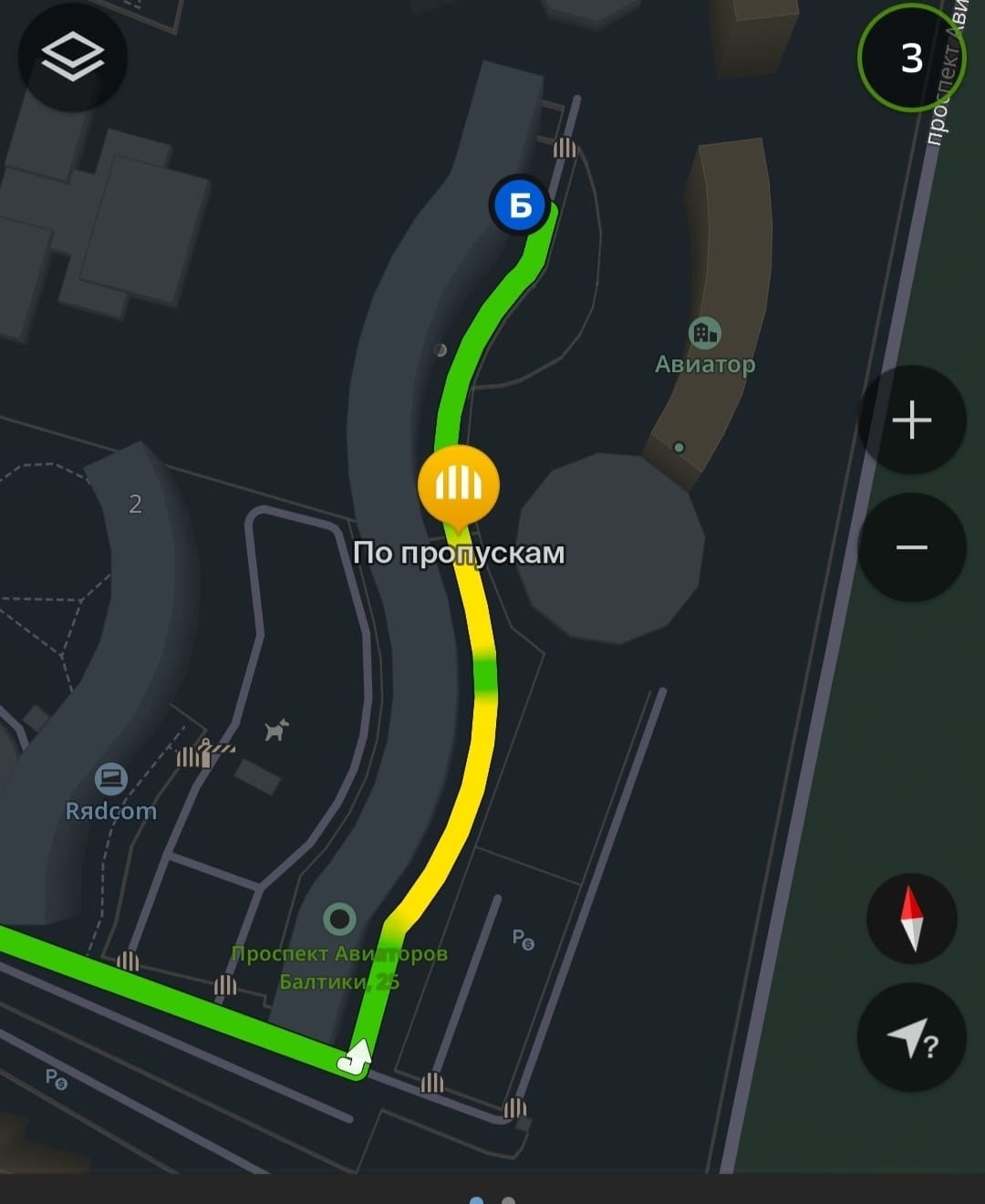Open the map layers selector
The height and width of the screenshot is (1204, 985).
click(71, 57)
